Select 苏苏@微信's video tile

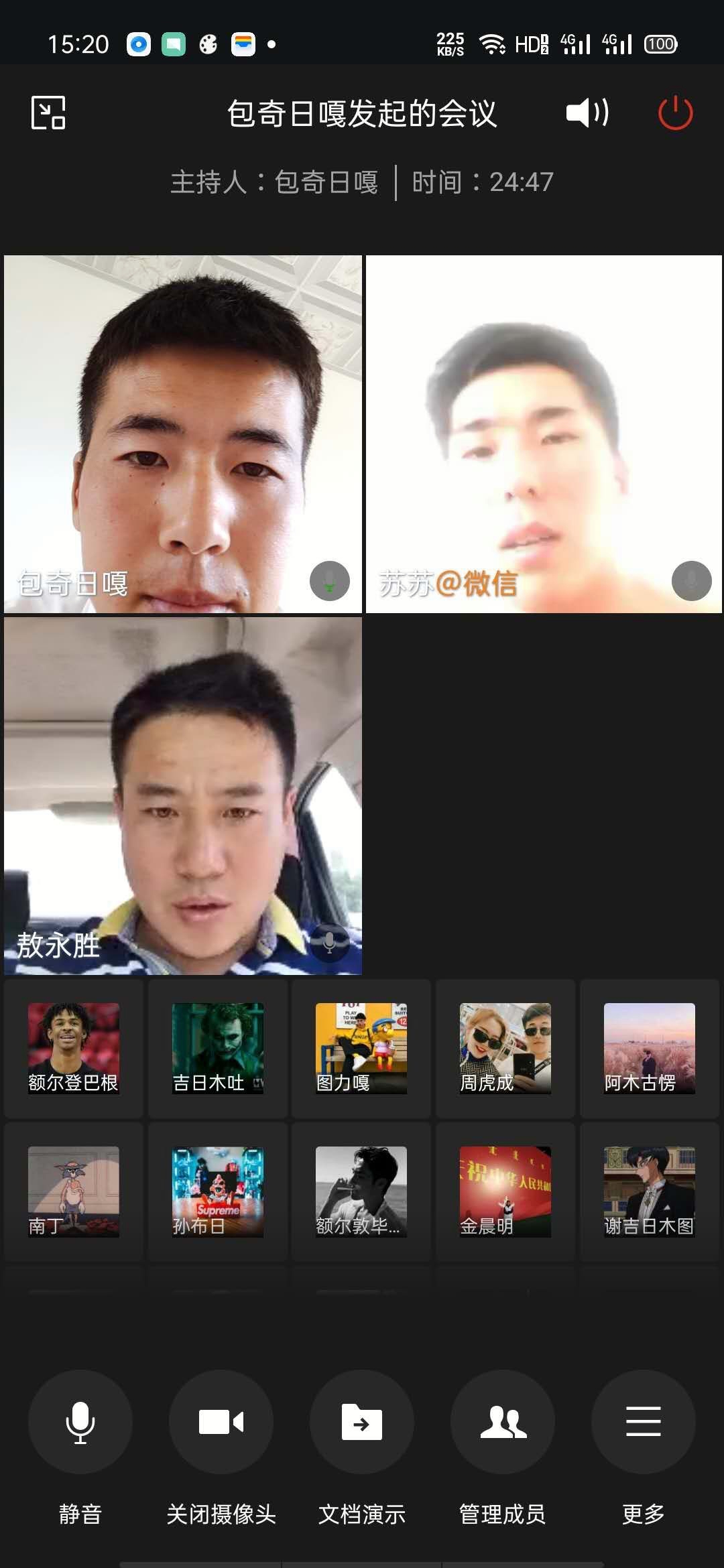544,434
